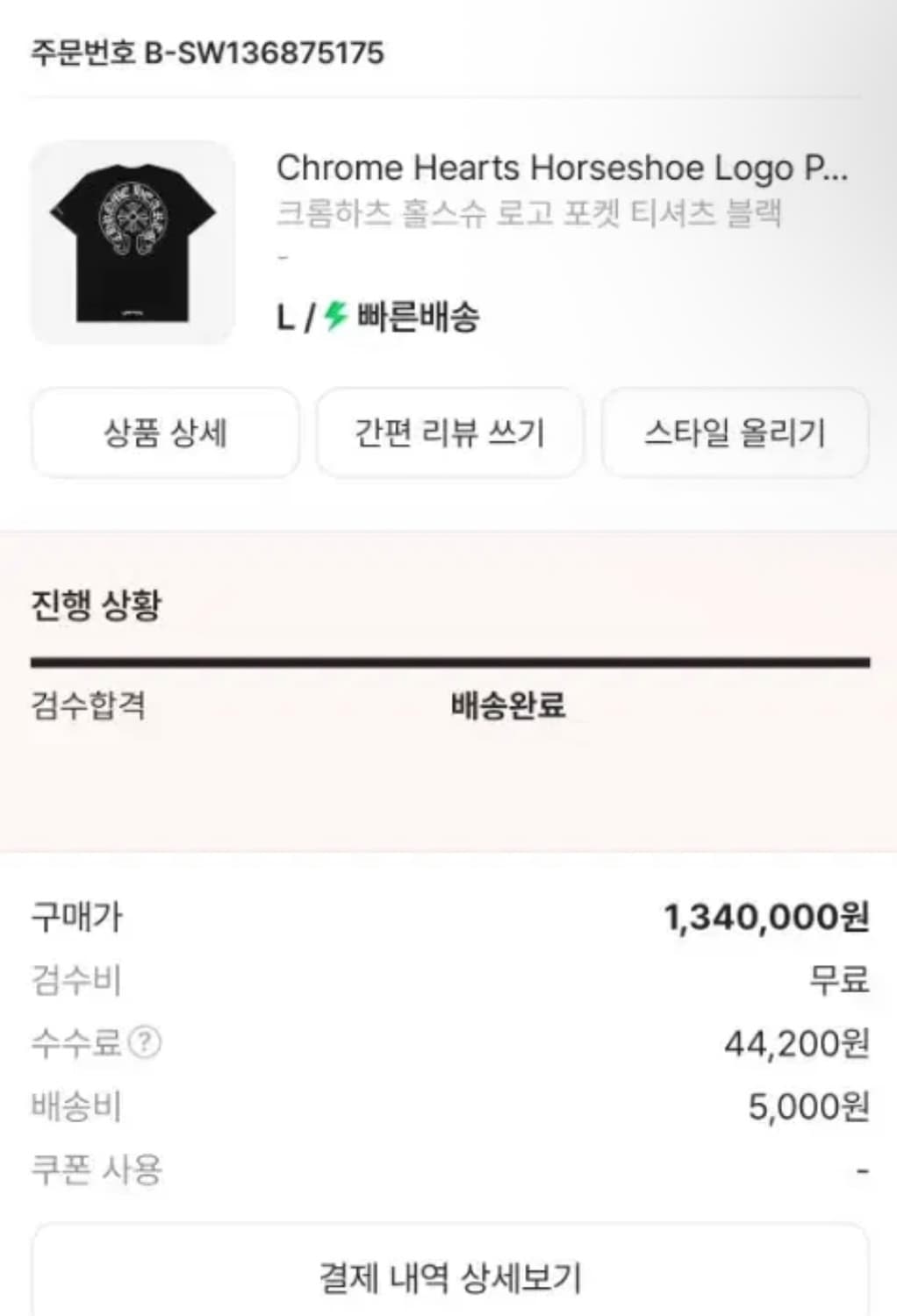897x1316 pixels.
Task: Open the 수수료 fee help question-mark icon
Action: click(145, 1043)
